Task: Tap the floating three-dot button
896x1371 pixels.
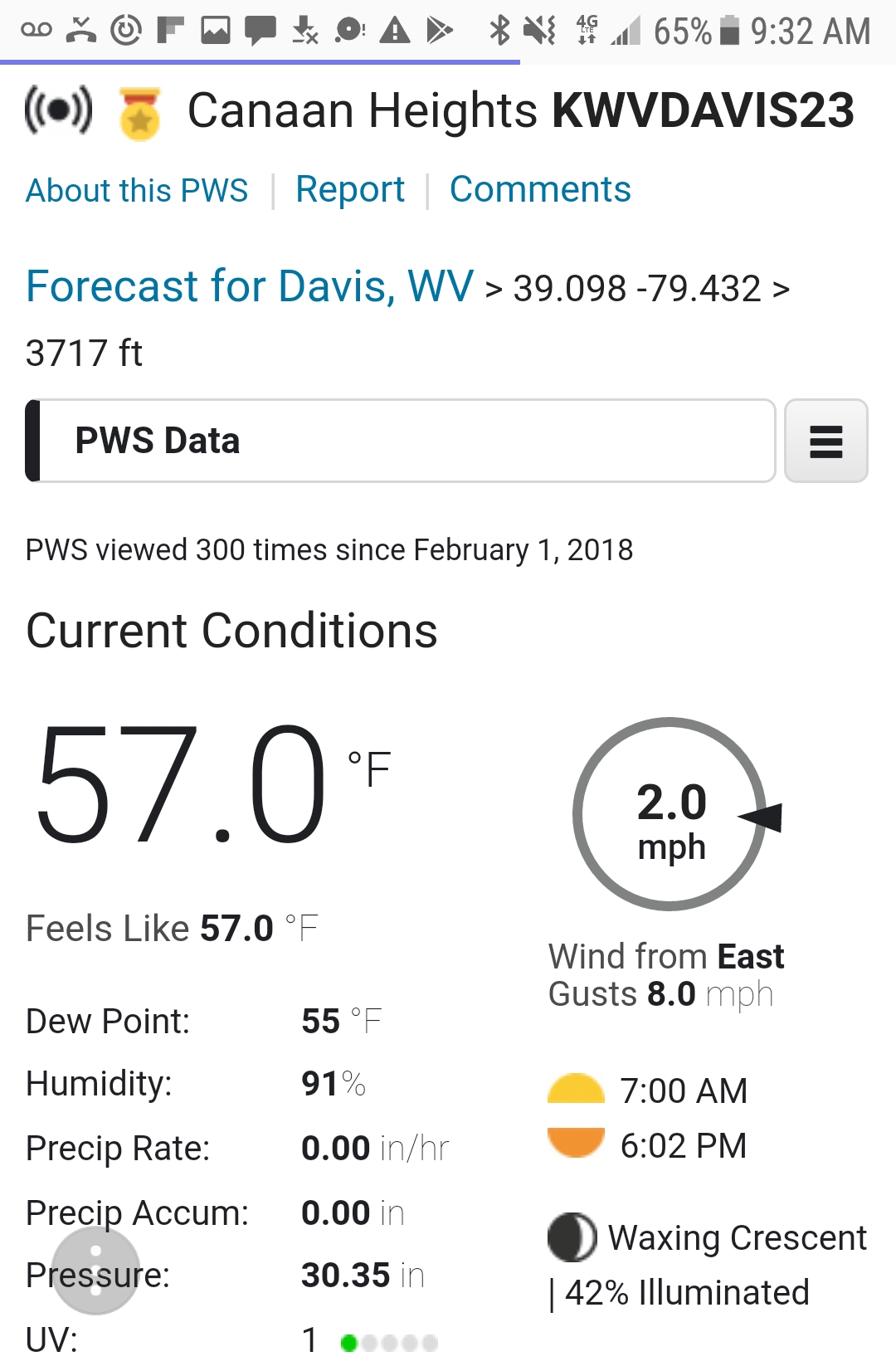Action: click(x=96, y=1271)
